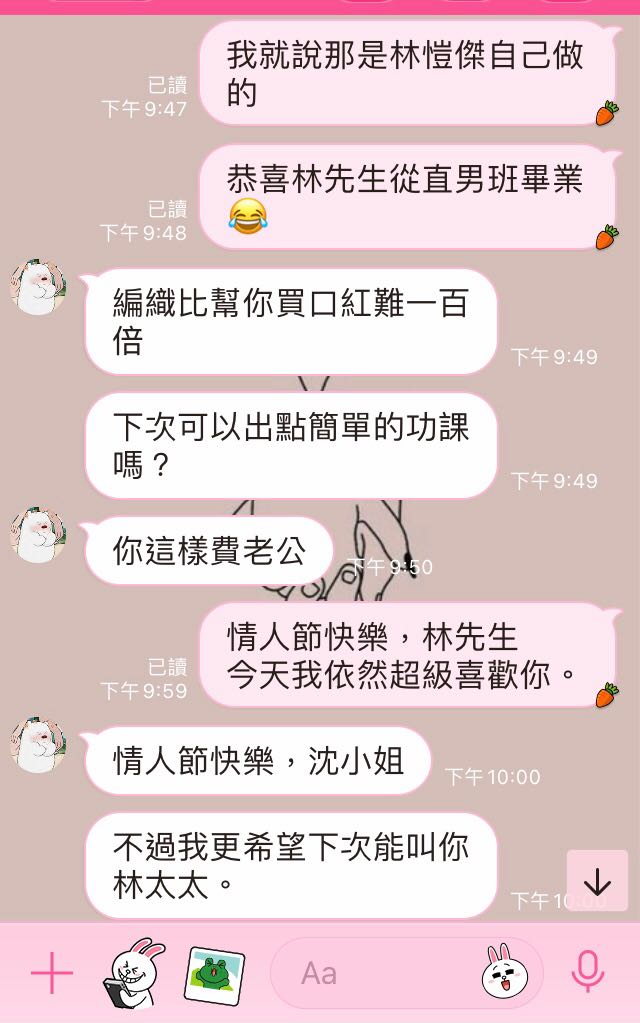Open sender avatar beside 編織比幫你買口紅 message

[x=38, y=288]
